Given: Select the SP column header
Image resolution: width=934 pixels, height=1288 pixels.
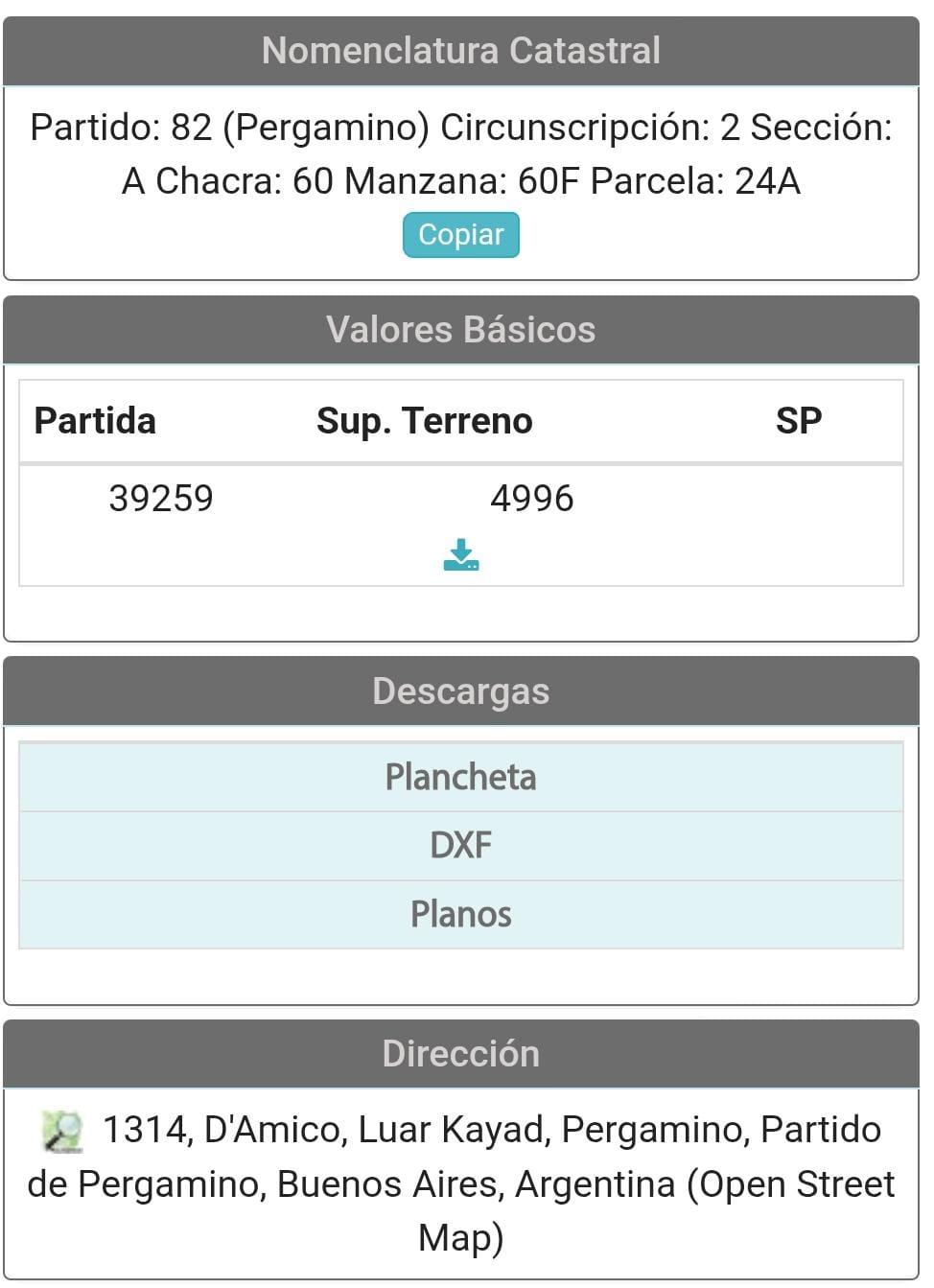Looking at the screenshot, I should point(802,420).
